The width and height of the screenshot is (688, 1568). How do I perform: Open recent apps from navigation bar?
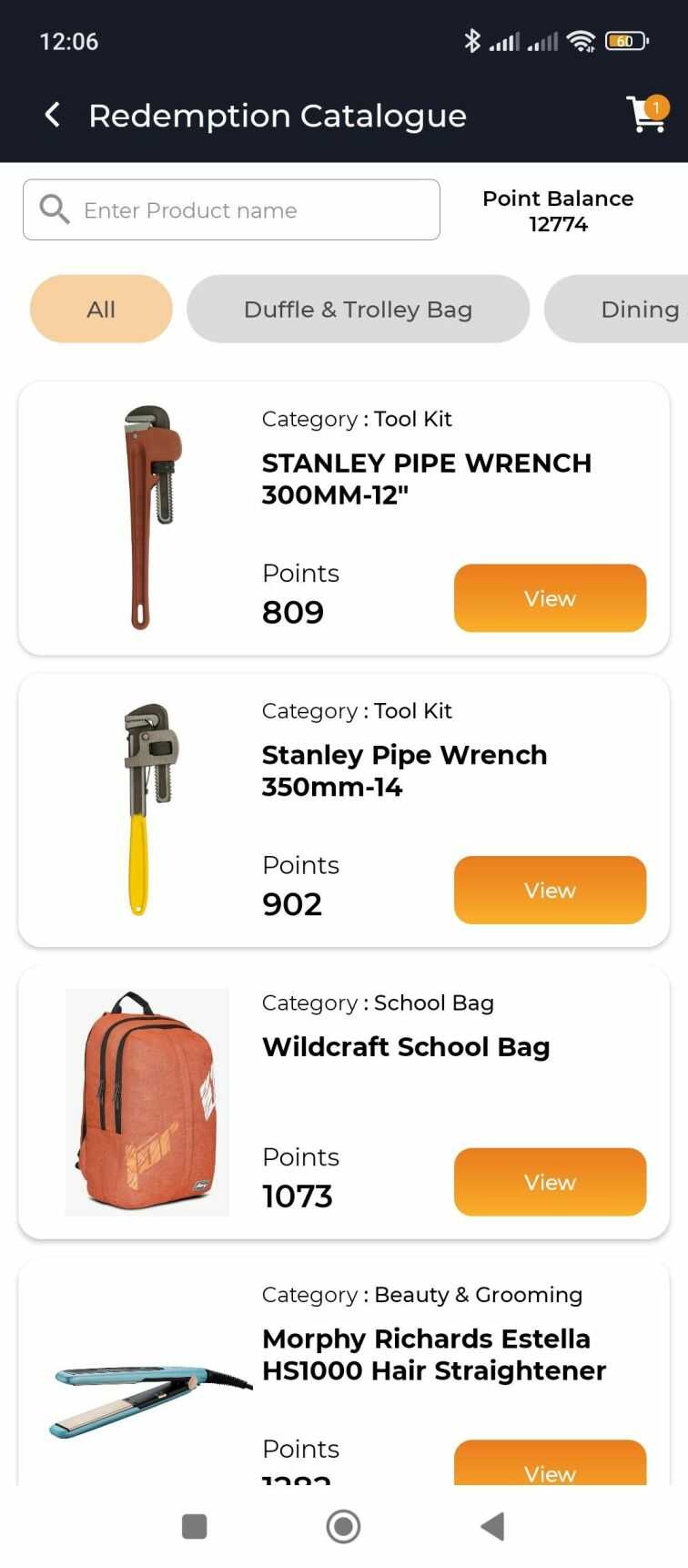point(195,1526)
